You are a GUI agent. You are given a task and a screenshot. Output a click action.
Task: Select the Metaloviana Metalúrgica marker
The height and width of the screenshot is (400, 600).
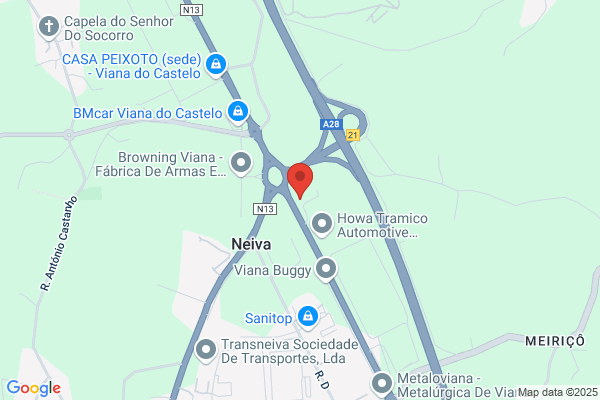(x=382, y=384)
